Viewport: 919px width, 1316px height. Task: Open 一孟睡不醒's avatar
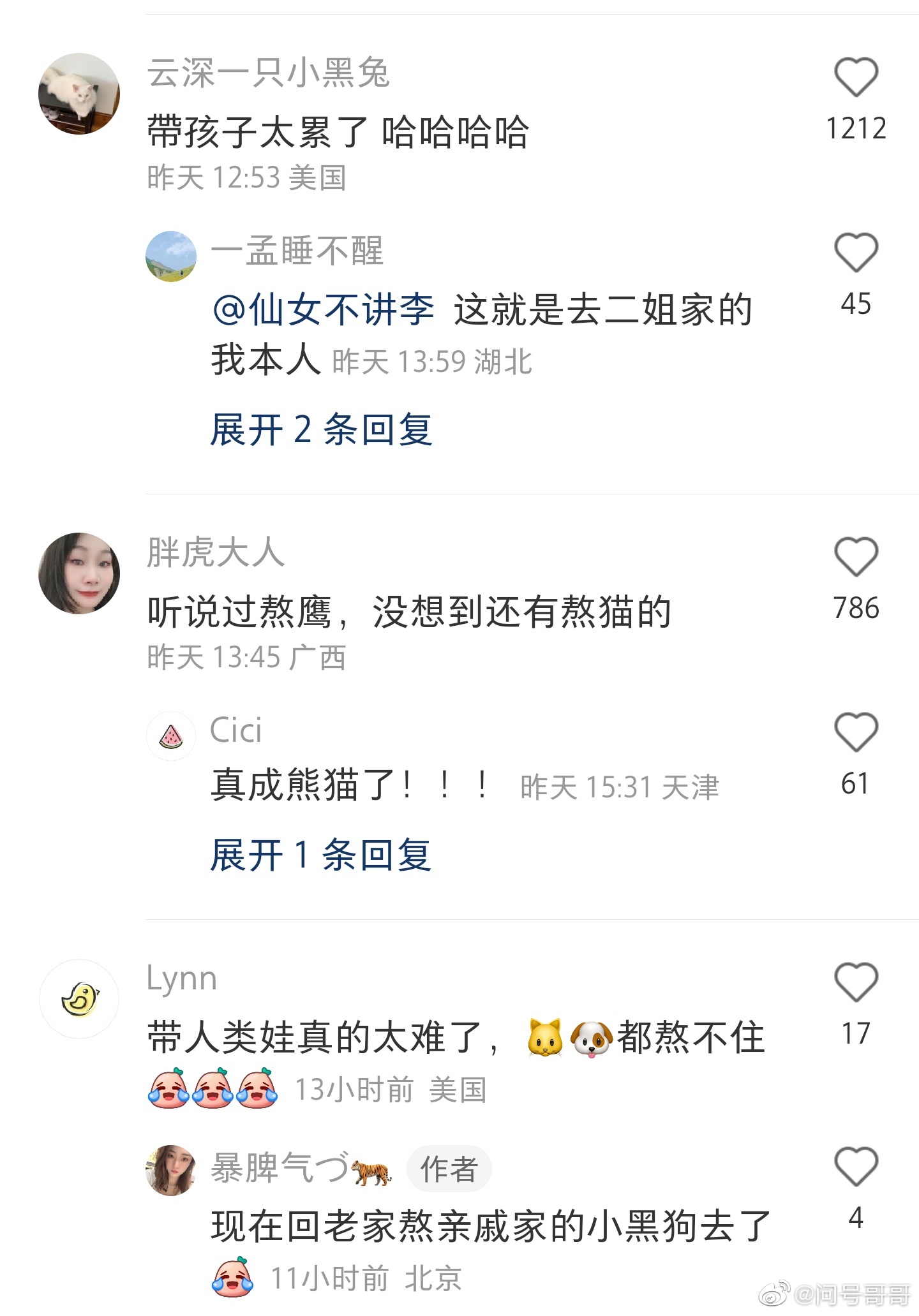pyautogui.click(x=171, y=256)
